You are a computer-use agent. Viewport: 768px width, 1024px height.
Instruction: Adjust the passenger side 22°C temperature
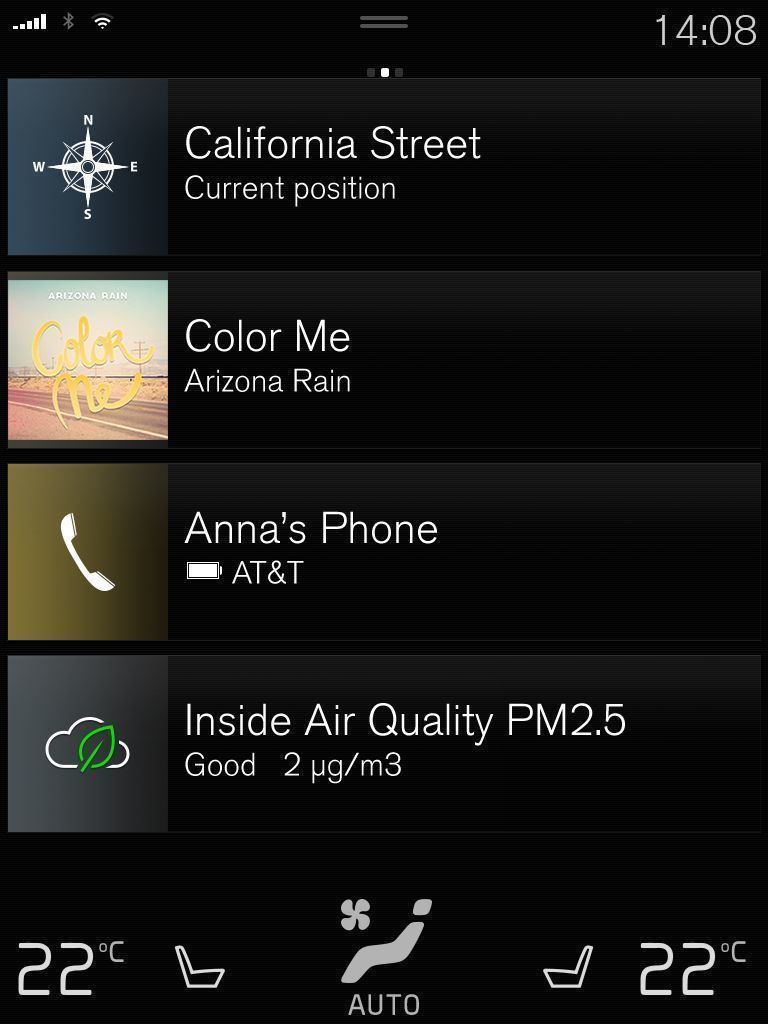pos(692,968)
